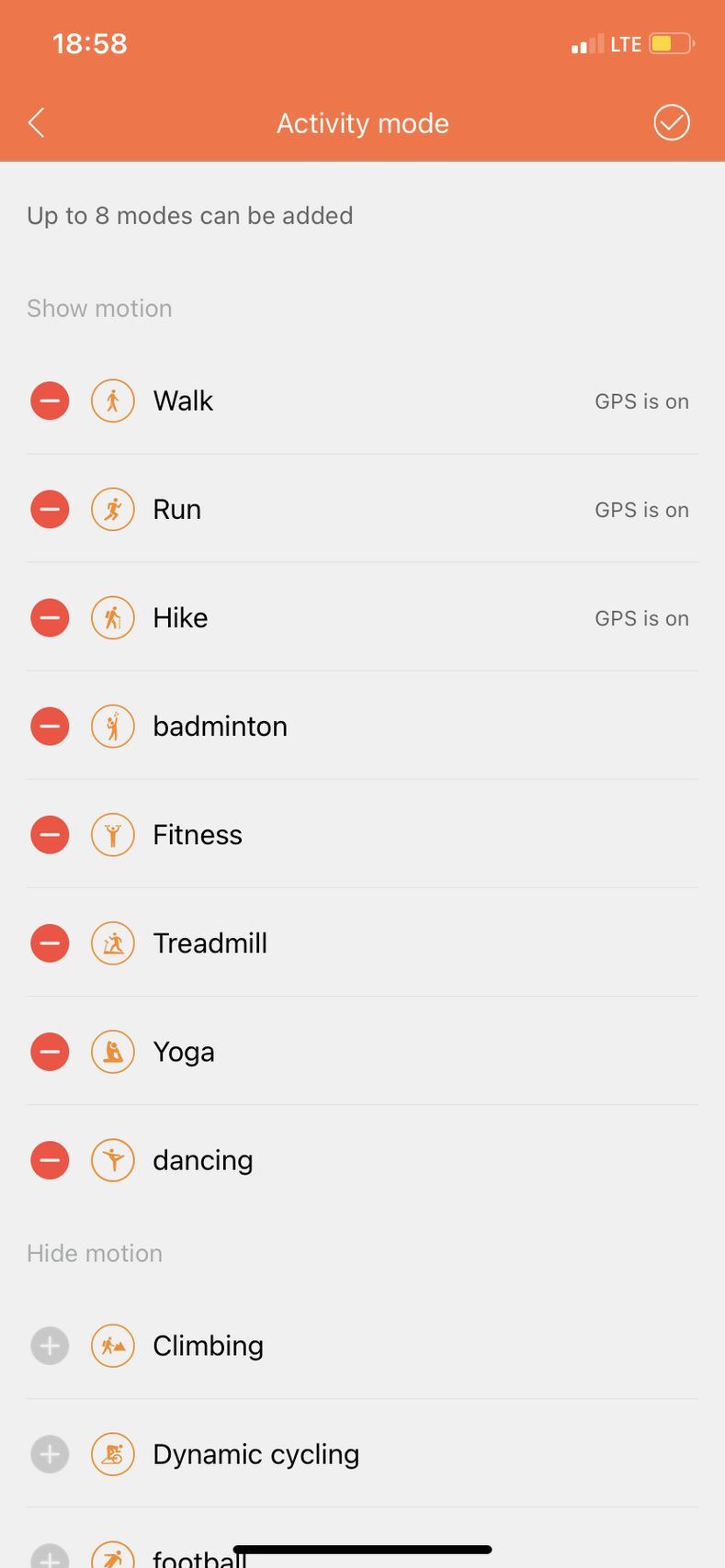Image resolution: width=725 pixels, height=1568 pixels.
Task: Remove Yoga from the shown list
Action: (49, 1051)
